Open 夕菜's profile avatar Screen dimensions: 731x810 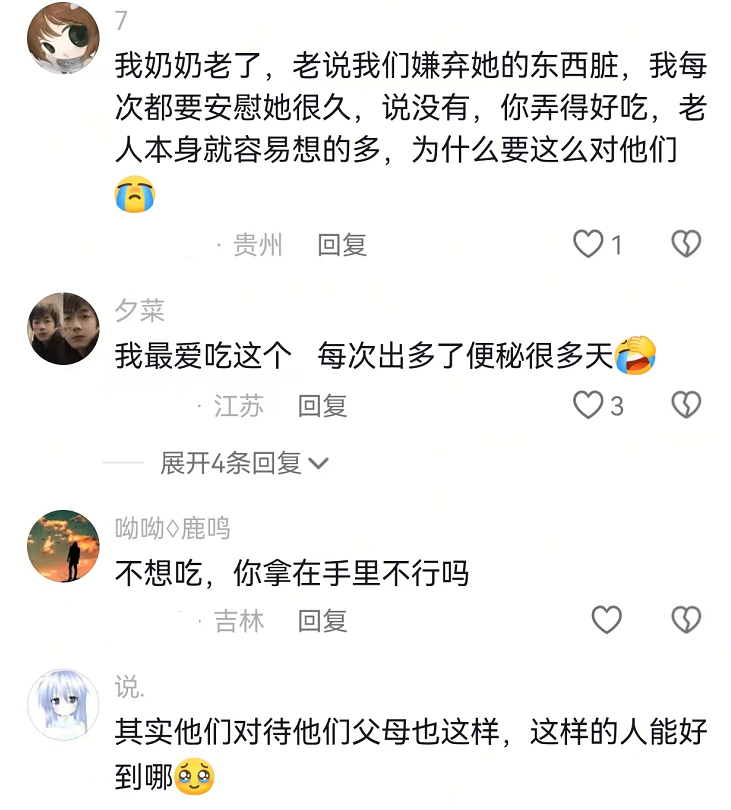[x=64, y=329]
